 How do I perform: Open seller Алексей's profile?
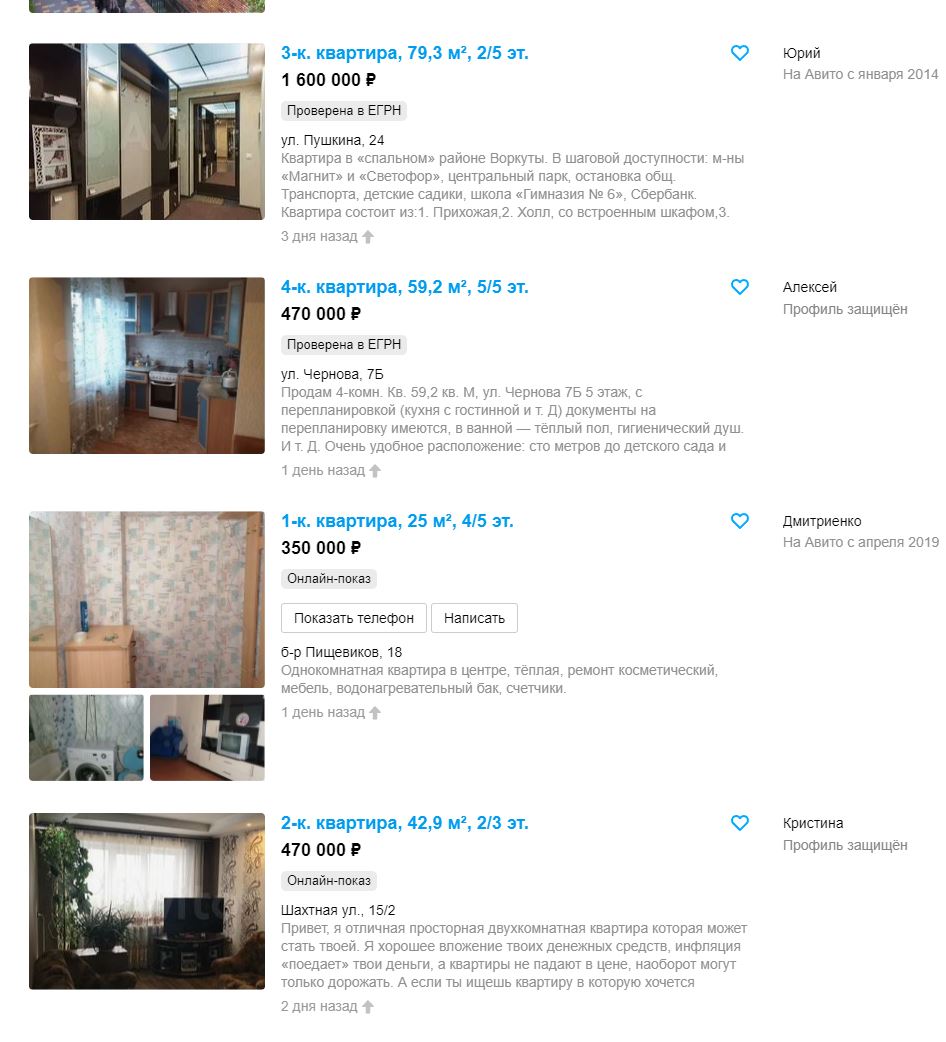point(809,287)
